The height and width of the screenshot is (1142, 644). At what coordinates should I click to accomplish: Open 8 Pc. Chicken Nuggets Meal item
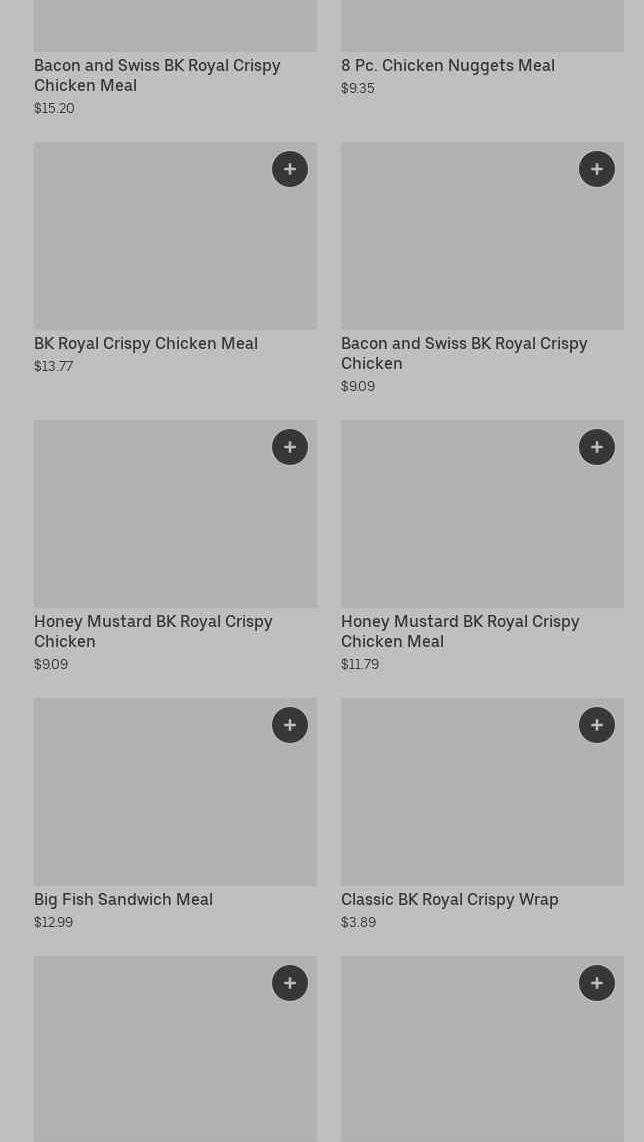click(447, 65)
